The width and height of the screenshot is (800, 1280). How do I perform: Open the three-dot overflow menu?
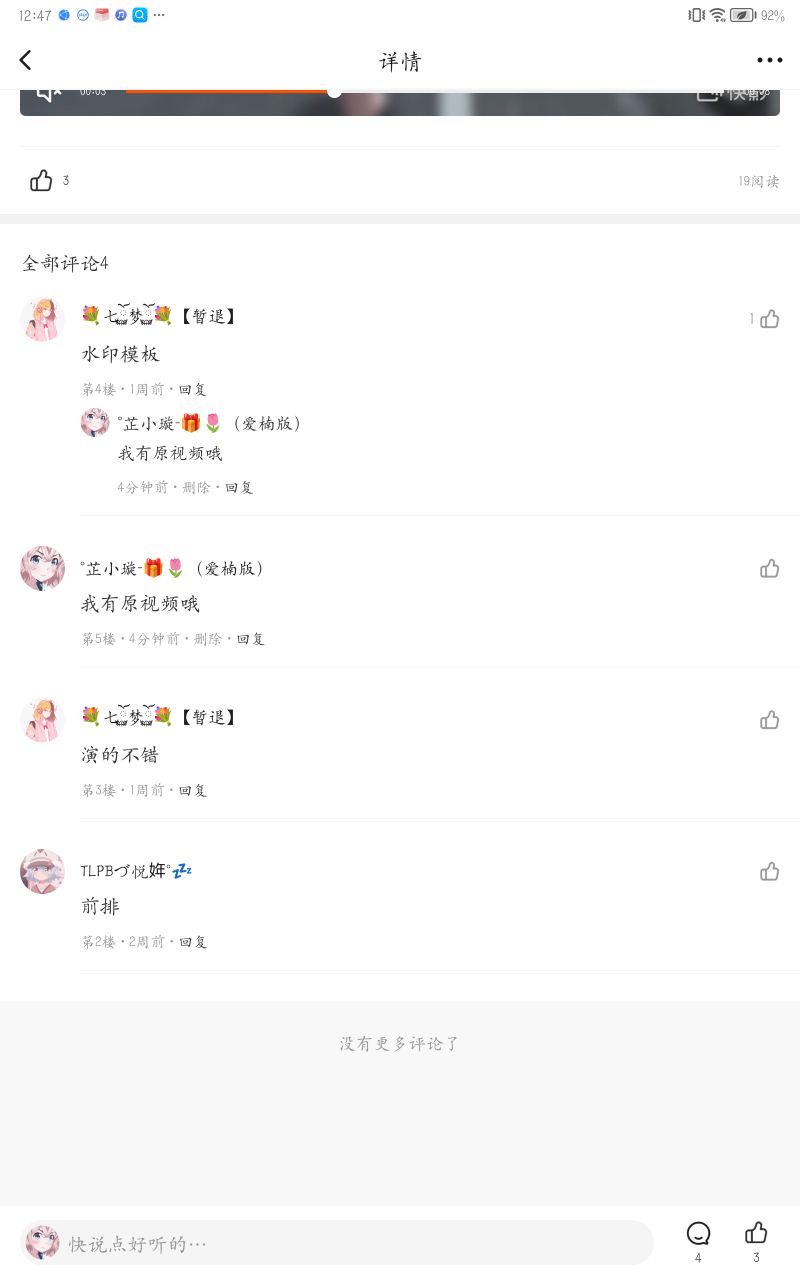point(769,61)
